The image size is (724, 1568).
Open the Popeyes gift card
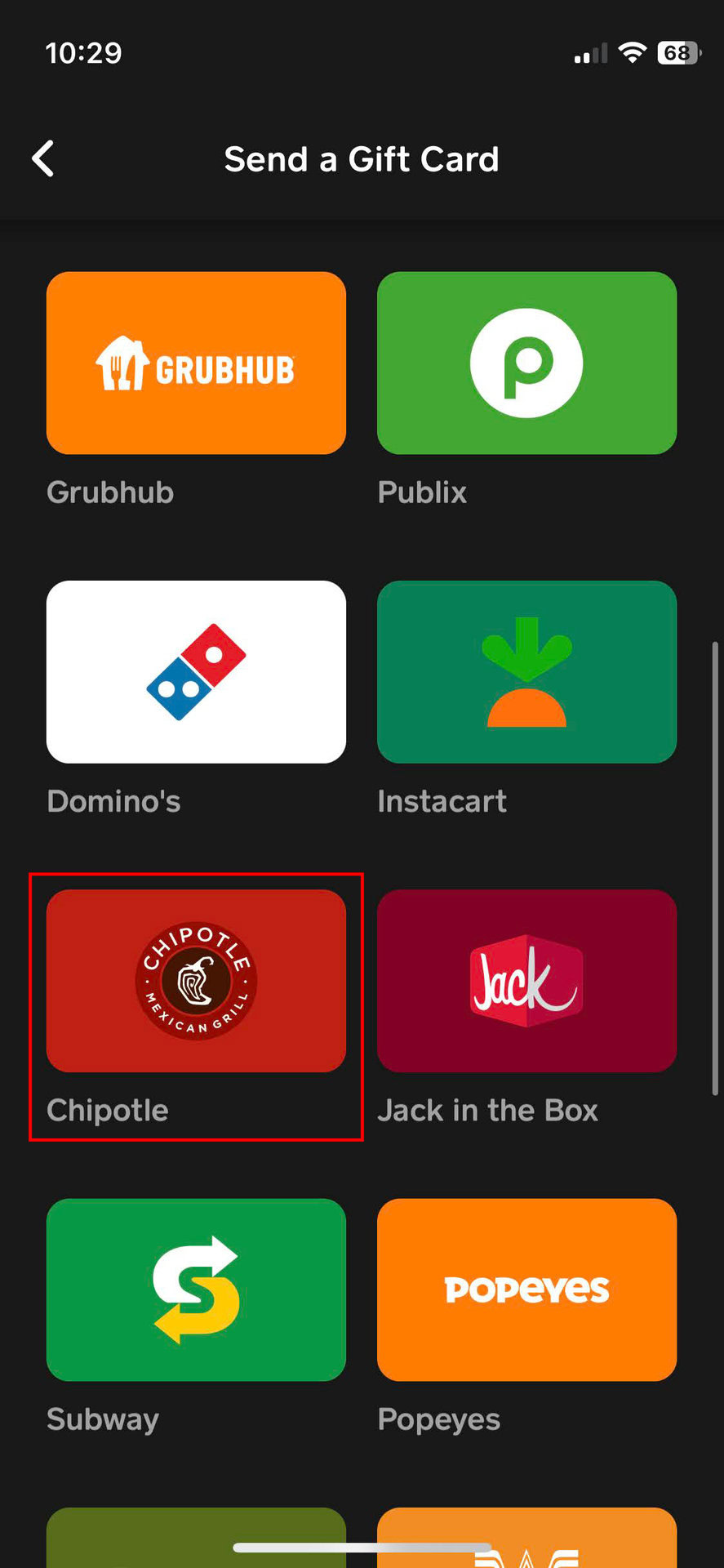click(x=526, y=1290)
